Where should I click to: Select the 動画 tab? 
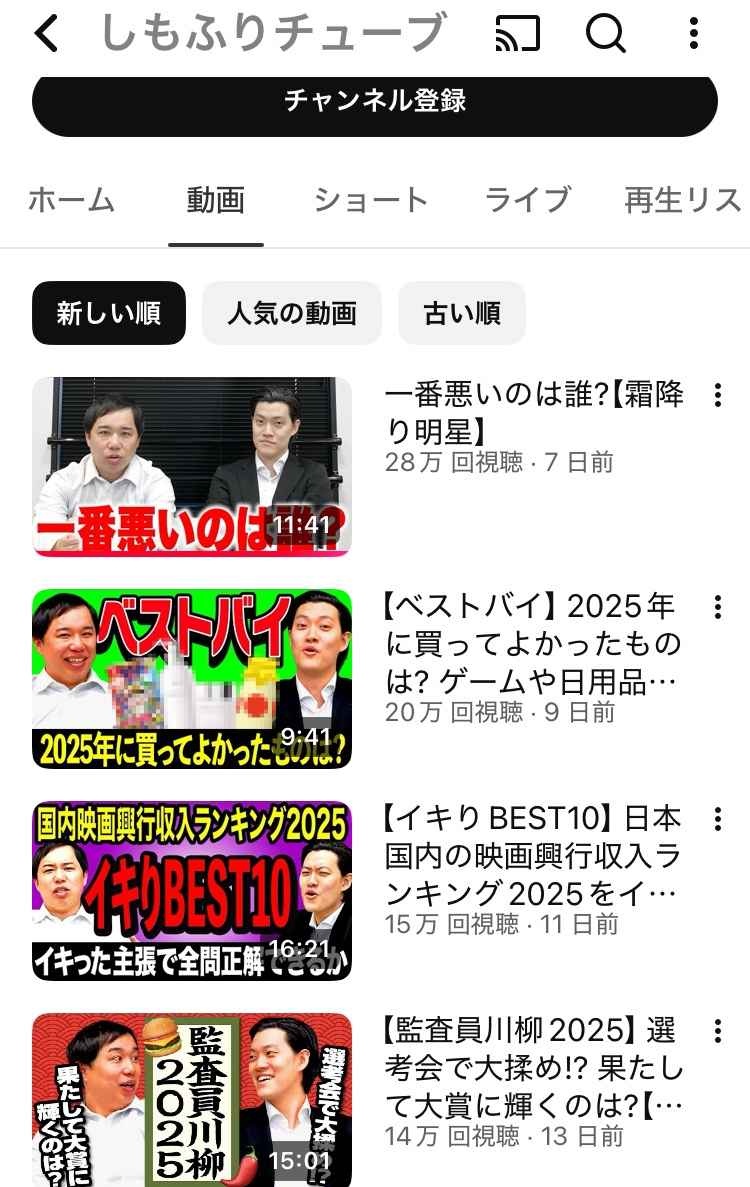[215, 200]
